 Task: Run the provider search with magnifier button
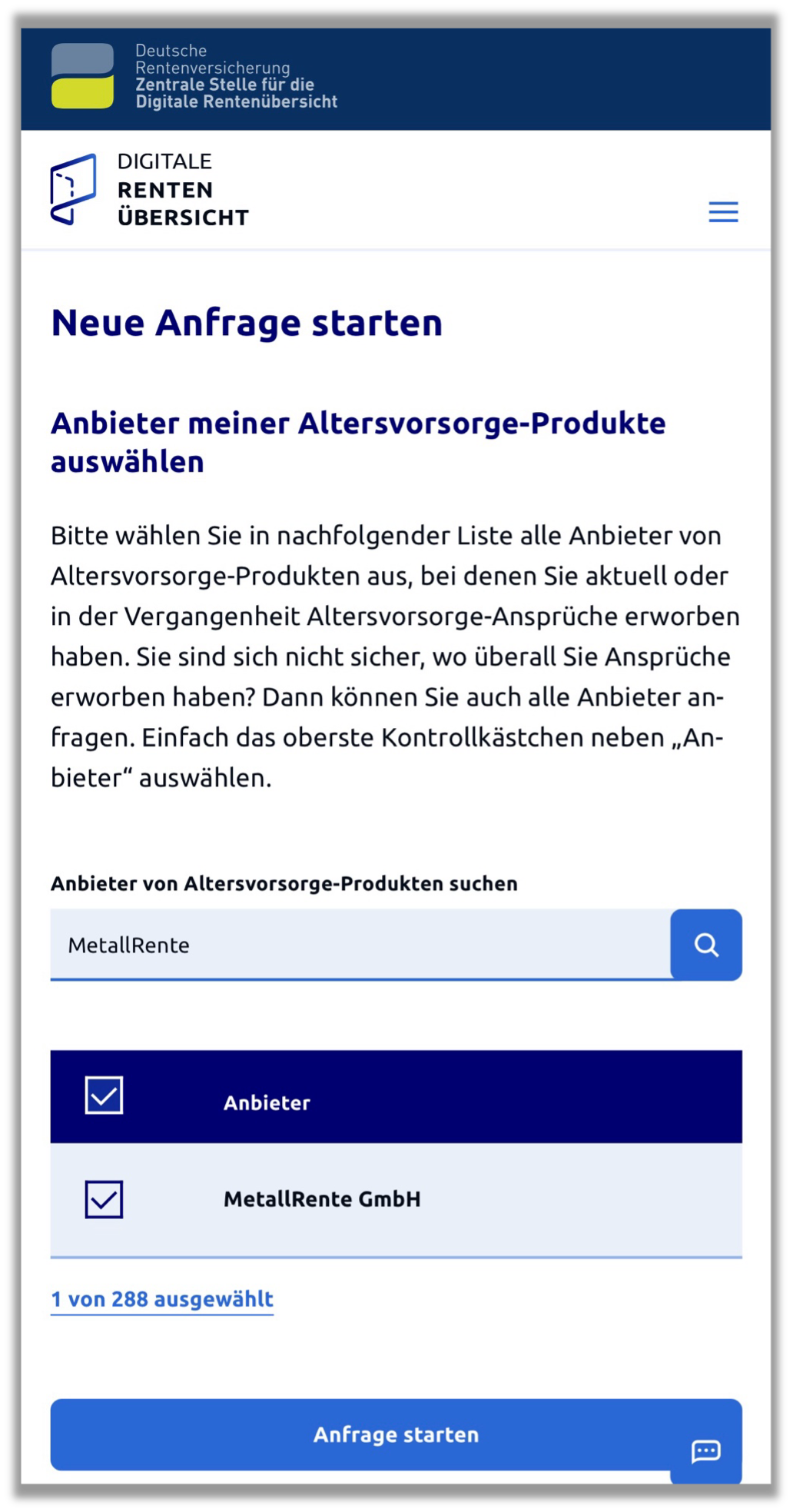[706, 945]
